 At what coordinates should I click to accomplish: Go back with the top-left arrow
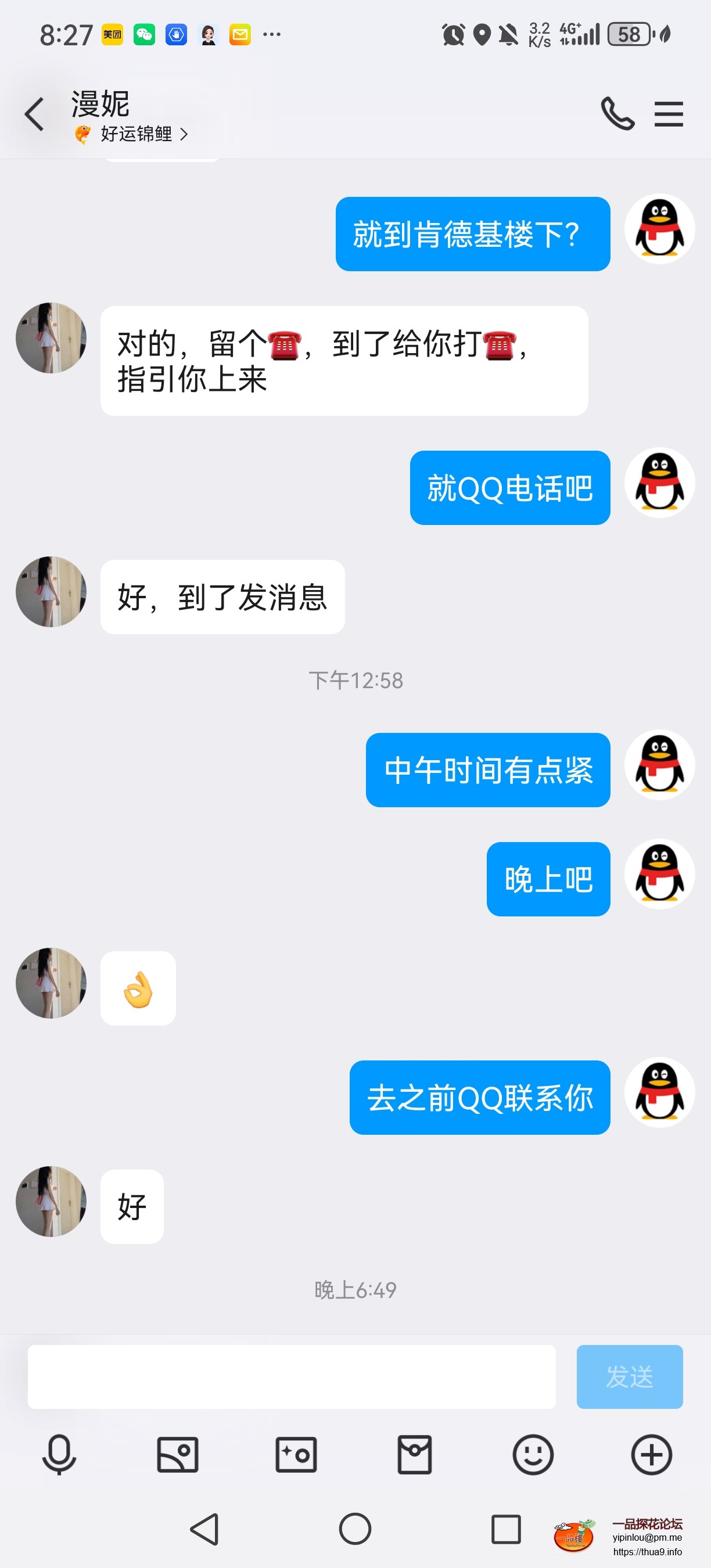click(35, 113)
